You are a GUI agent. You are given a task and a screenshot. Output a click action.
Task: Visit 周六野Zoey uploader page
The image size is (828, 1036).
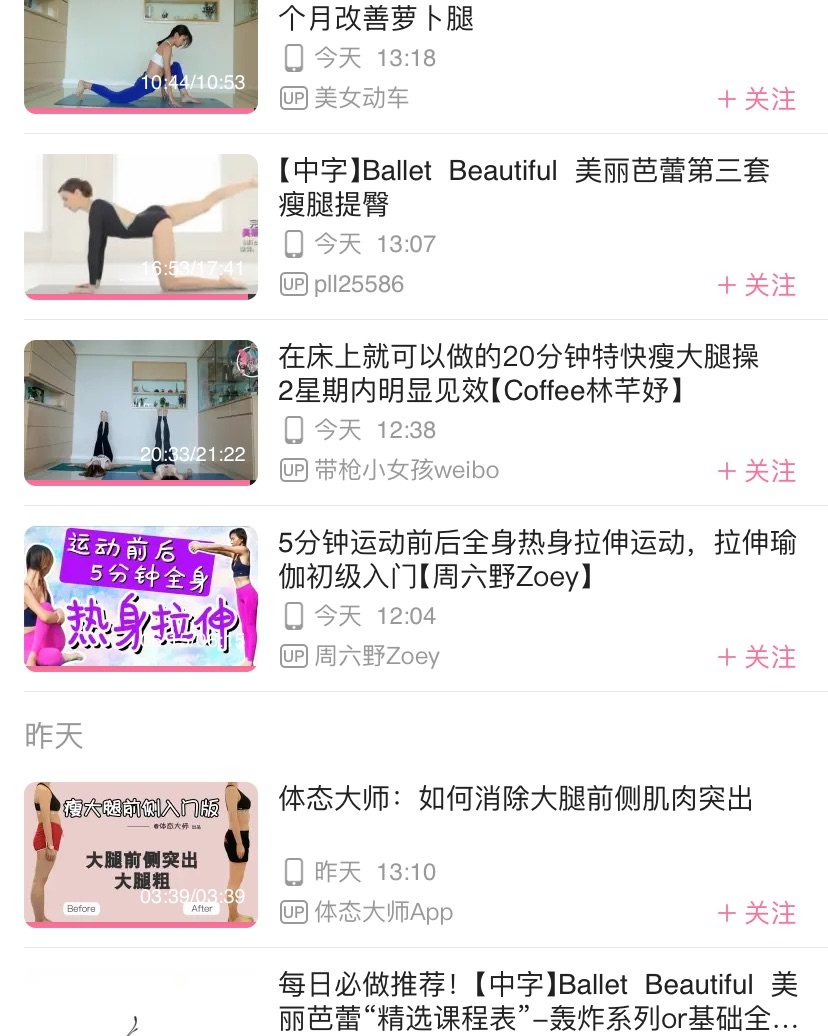coord(377,656)
